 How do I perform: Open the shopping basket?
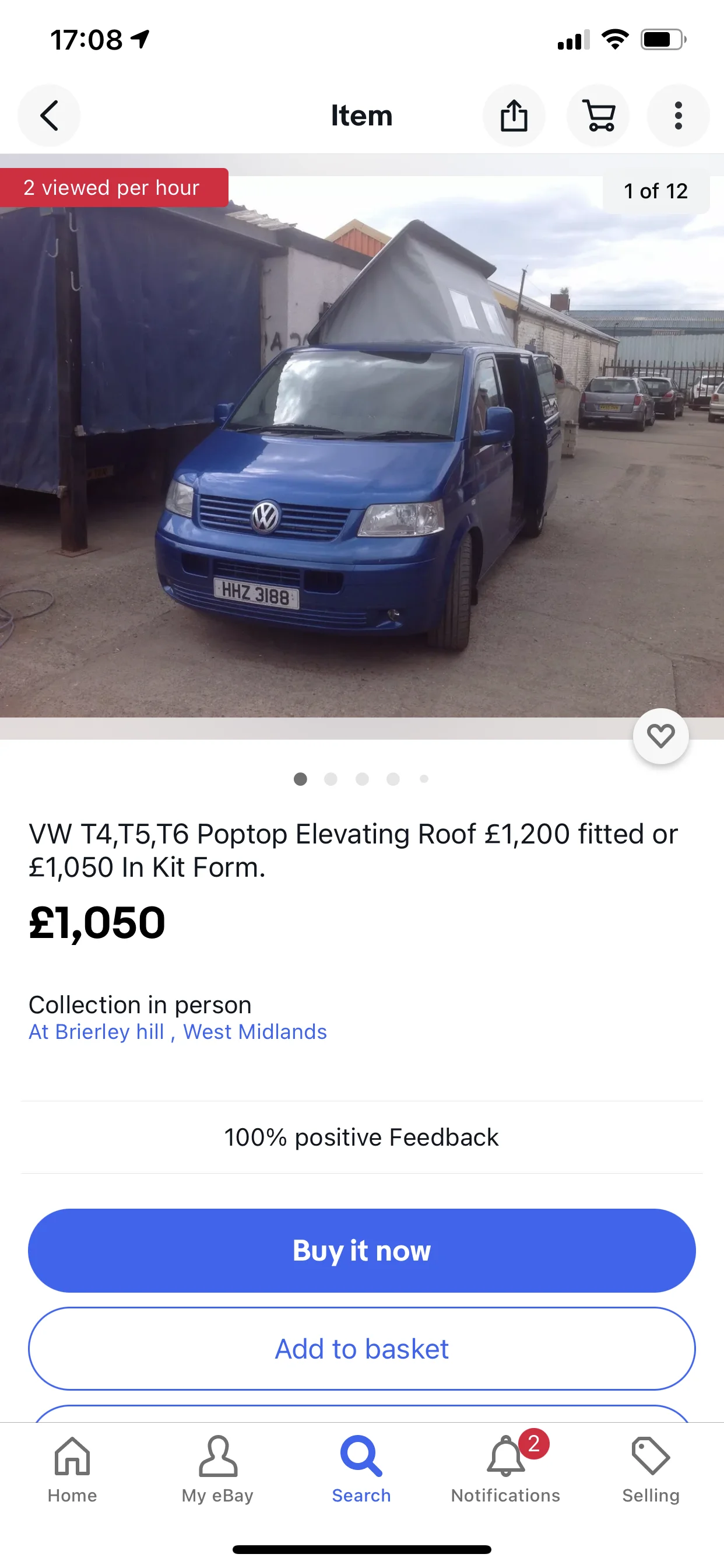tap(598, 116)
